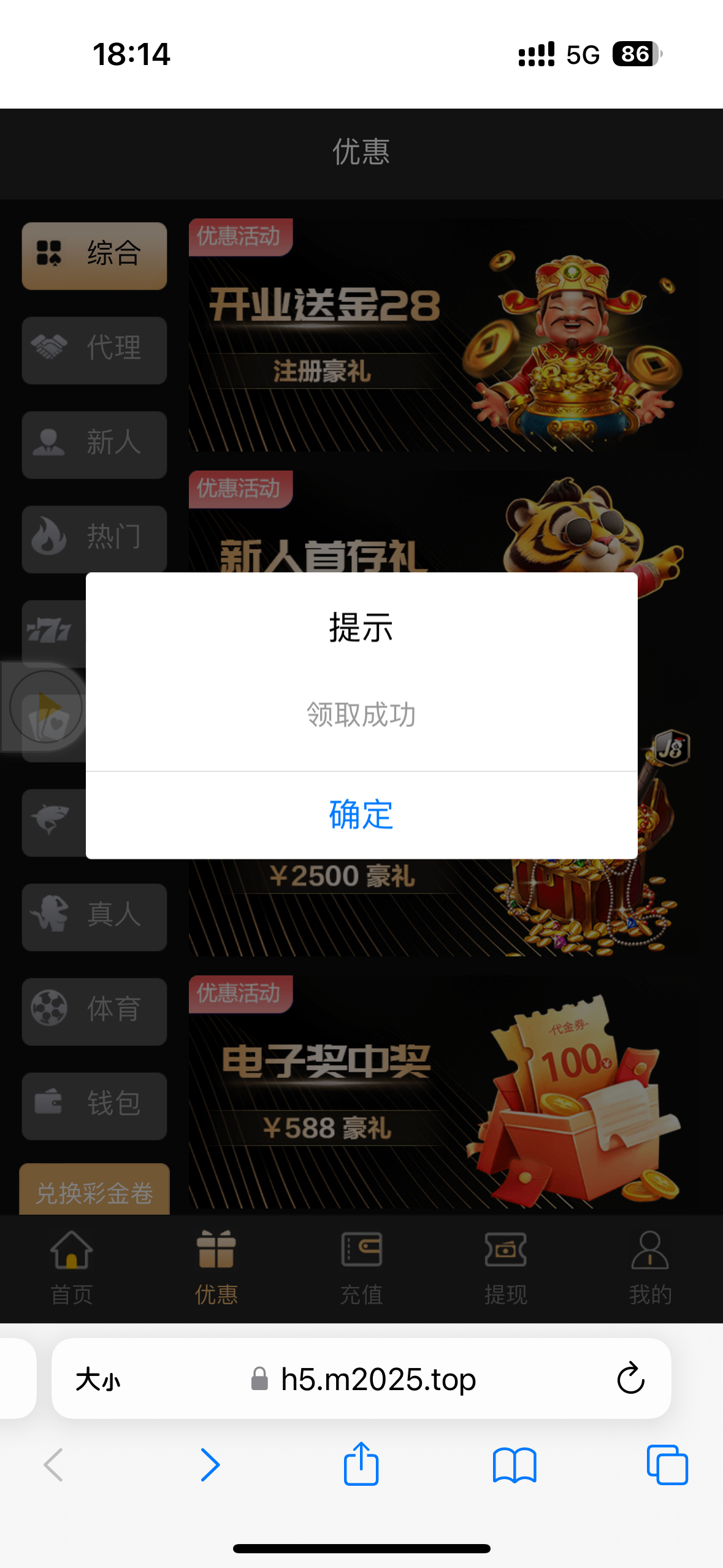Screen dimensions: 723x1568
Task: Go to the 首页 tab
Action: 72,1267
